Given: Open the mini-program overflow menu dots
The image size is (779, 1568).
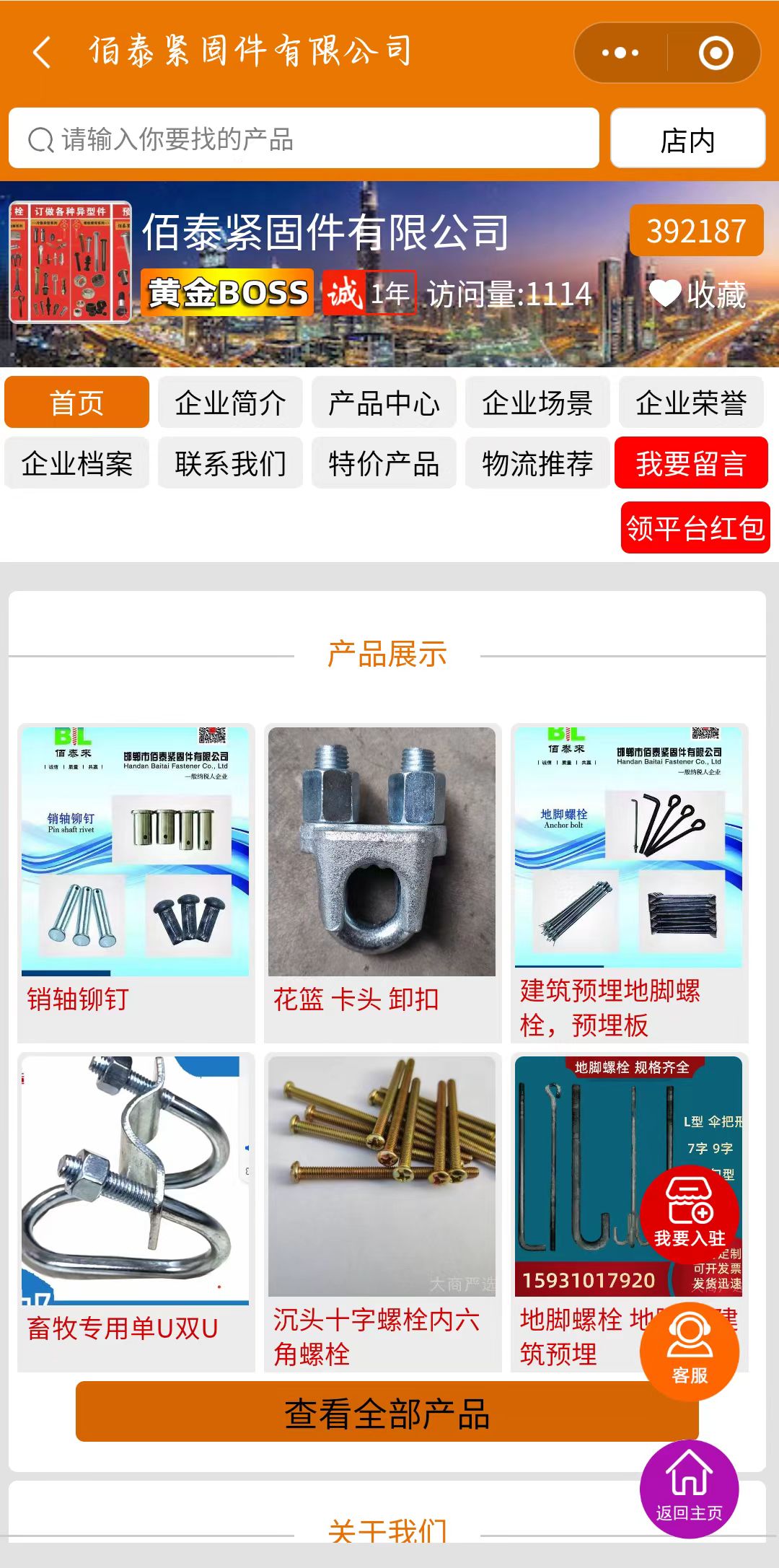Looking at the screenshot, I should (x=620, y=53).
